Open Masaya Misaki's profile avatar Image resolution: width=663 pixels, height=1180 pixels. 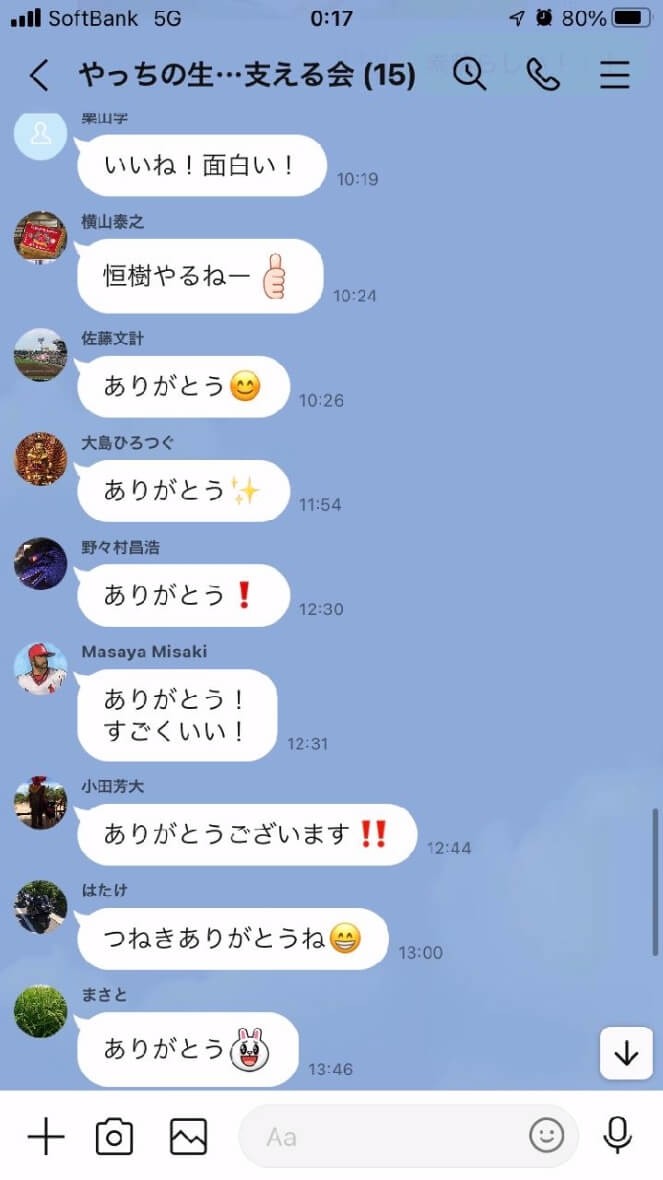tap(41, 668)
